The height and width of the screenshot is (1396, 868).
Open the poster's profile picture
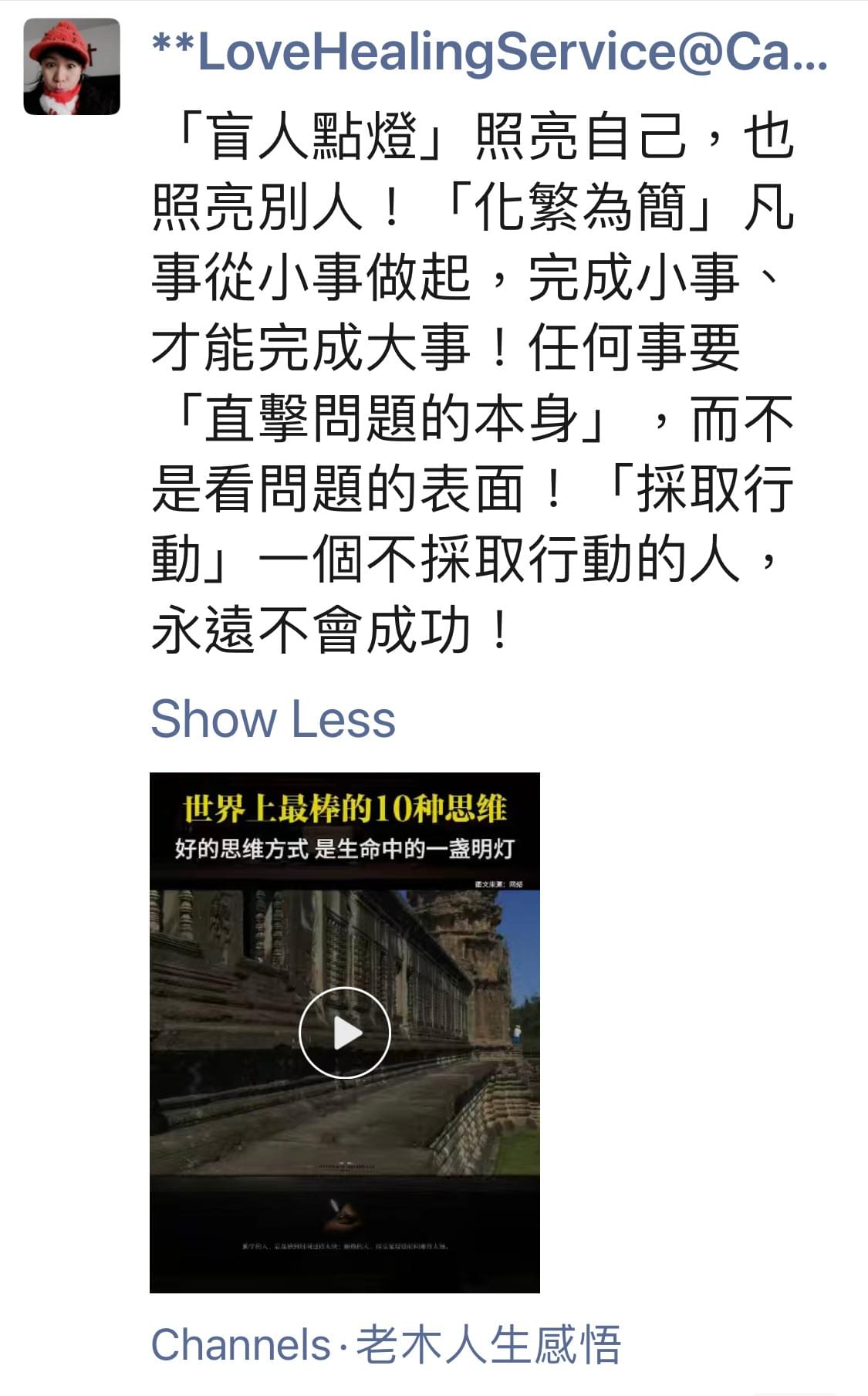(x=72, y=66)
